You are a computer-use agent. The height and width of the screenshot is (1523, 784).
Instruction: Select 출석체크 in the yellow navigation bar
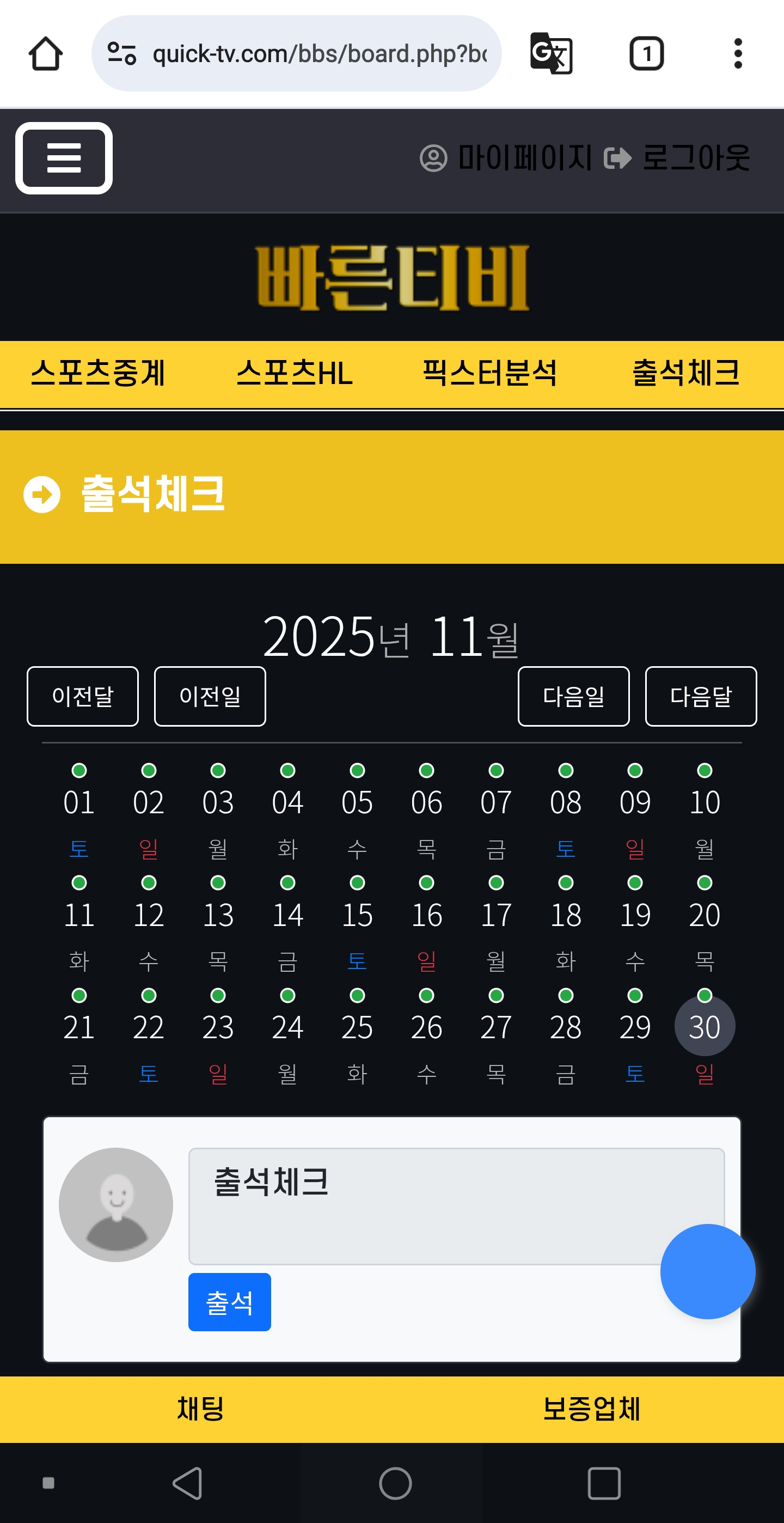point(686,373)
